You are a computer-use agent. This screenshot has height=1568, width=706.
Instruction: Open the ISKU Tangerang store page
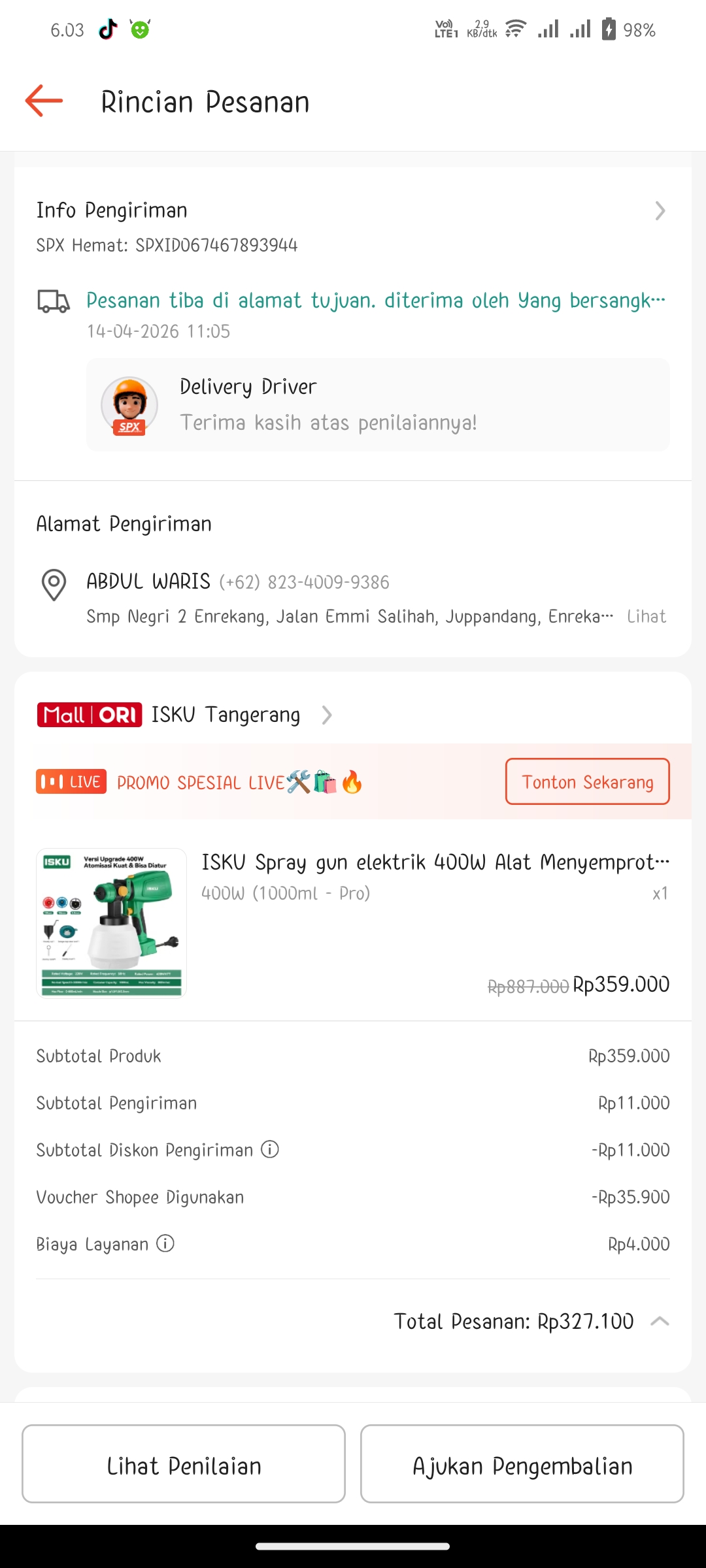pyautogui.click(x=226, y=715)
